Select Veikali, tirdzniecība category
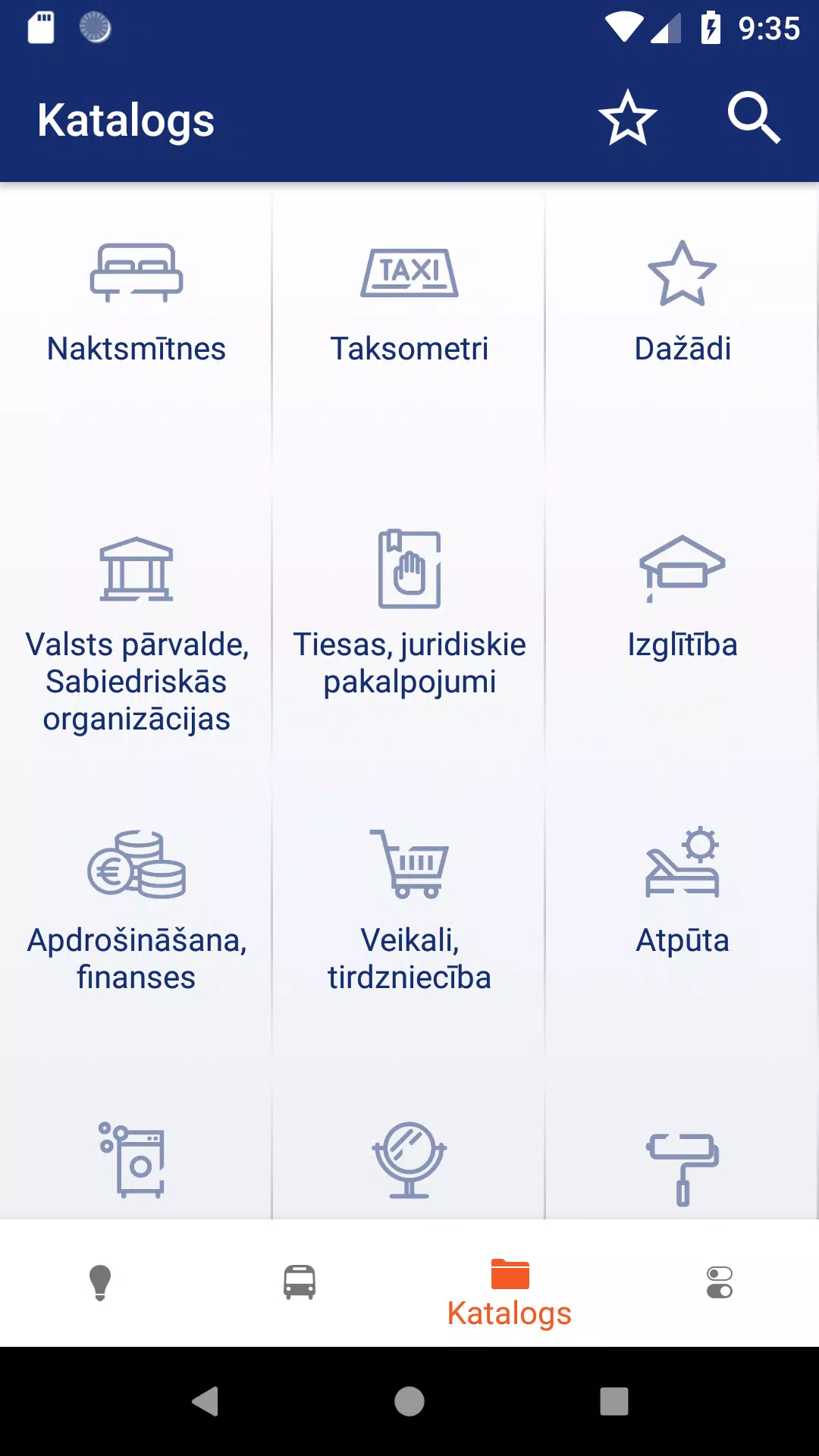The width and height of the screenshot is (819, 1456). tap(409, 910)
